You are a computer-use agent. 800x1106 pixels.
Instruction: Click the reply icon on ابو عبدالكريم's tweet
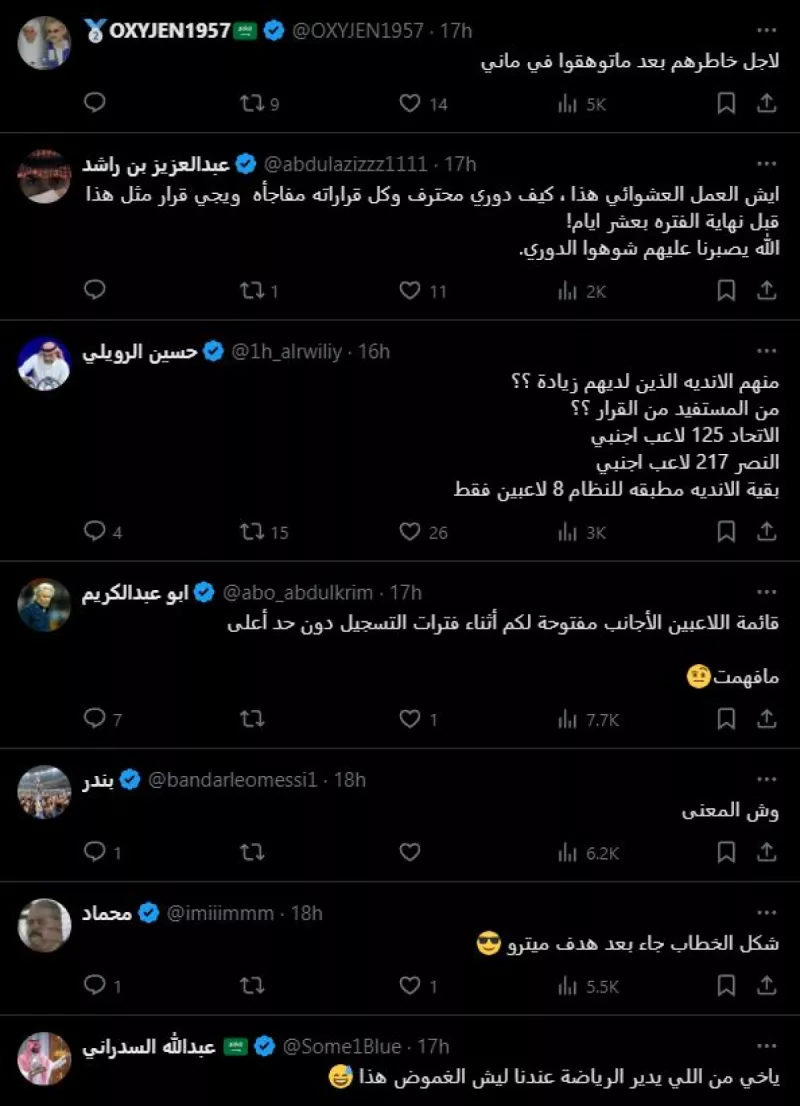[95, 719]
